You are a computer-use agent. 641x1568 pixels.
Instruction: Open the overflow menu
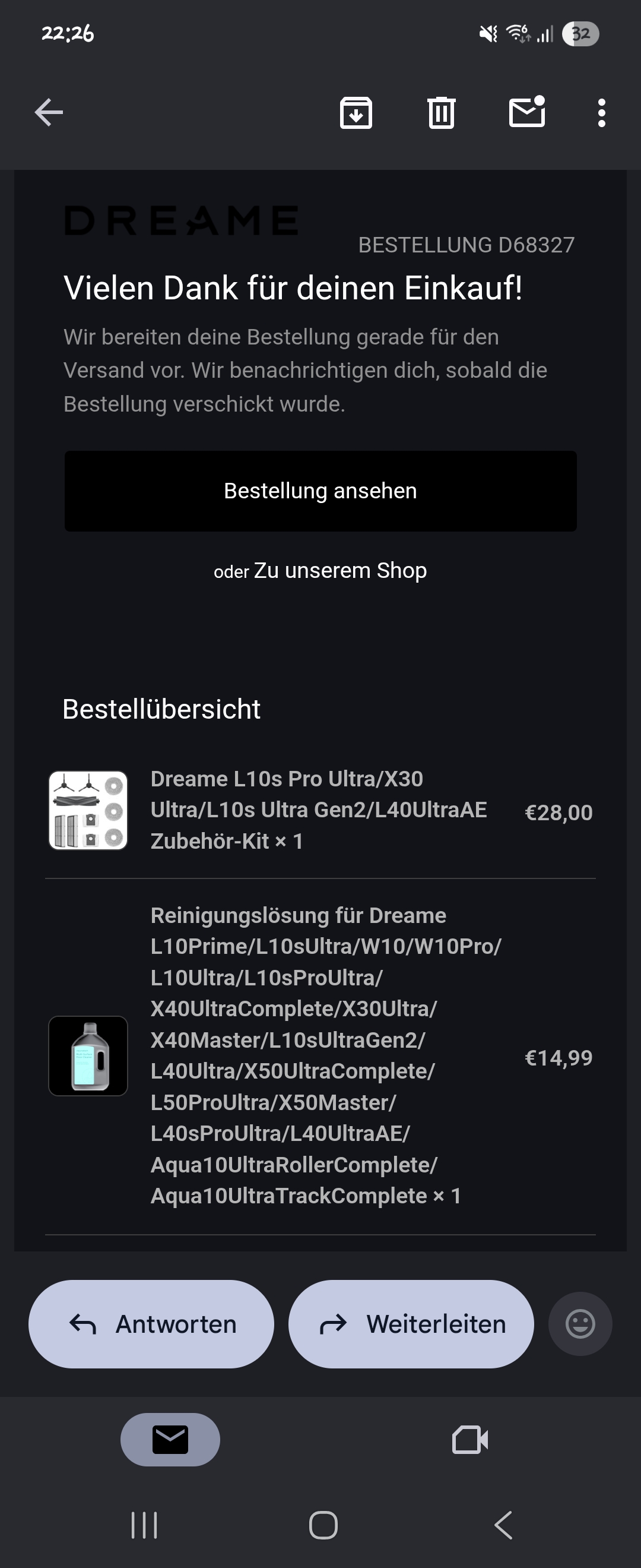tap(601, 113)
